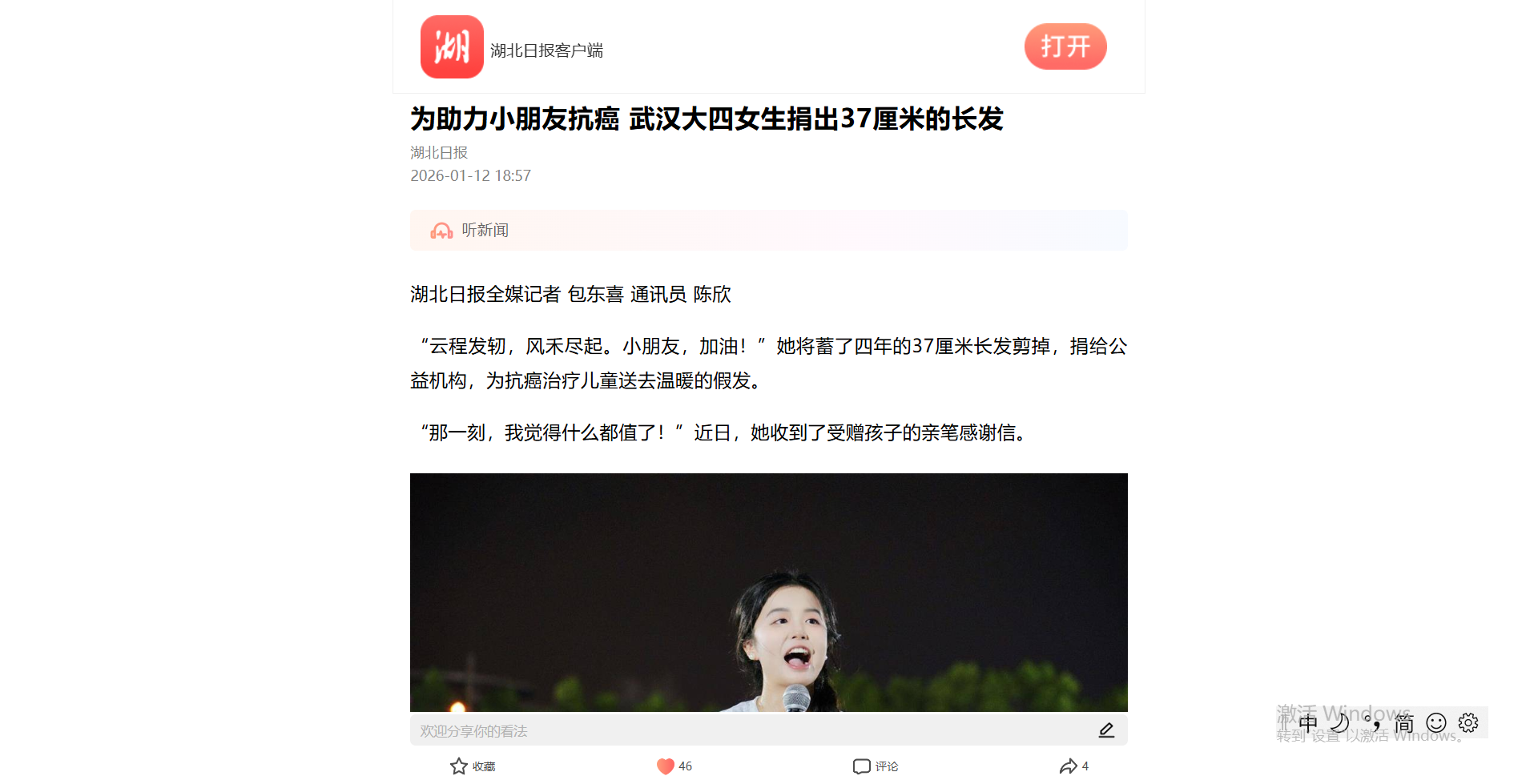1538x784 pixels.
Task: Bookmark this article with the star icon
Action: pos(459,766)
